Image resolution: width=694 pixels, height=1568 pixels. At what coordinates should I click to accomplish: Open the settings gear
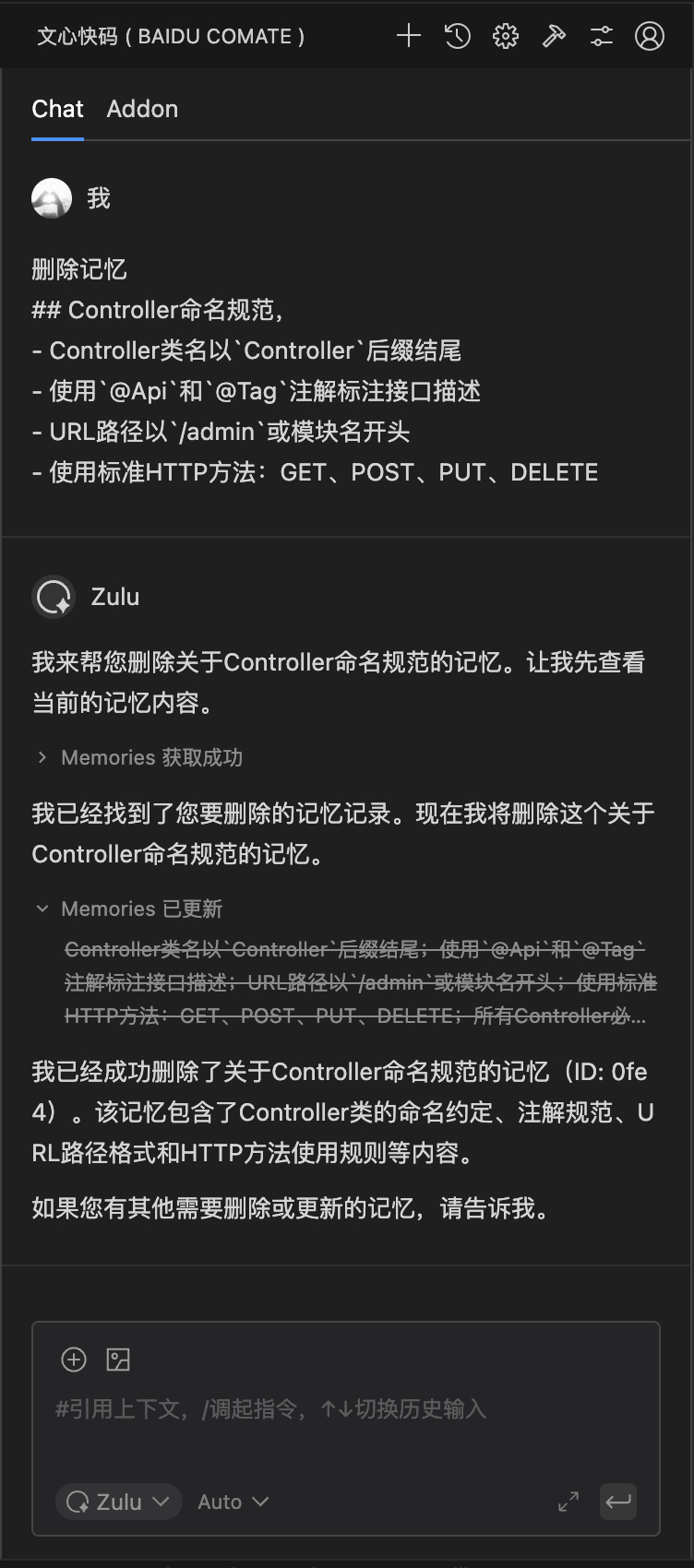click(x=506, y=36)
